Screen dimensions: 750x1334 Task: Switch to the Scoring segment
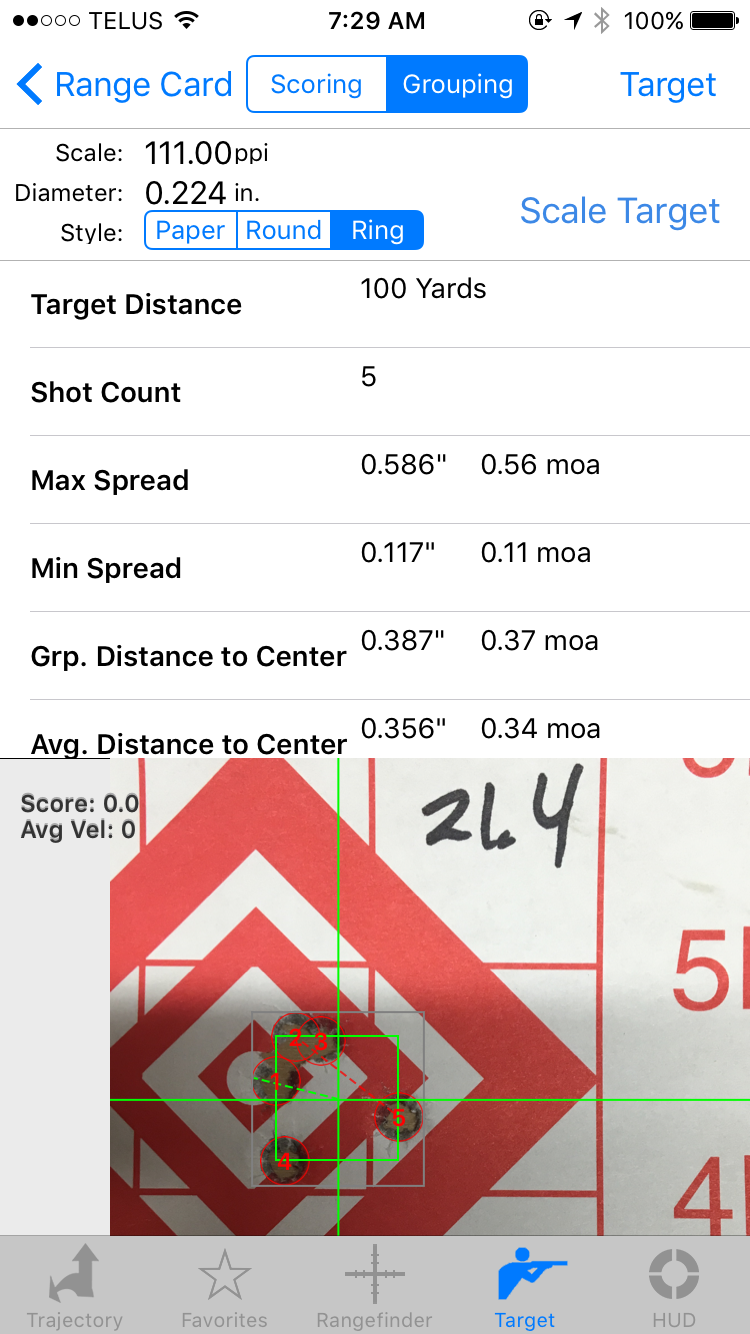point(316,85)
